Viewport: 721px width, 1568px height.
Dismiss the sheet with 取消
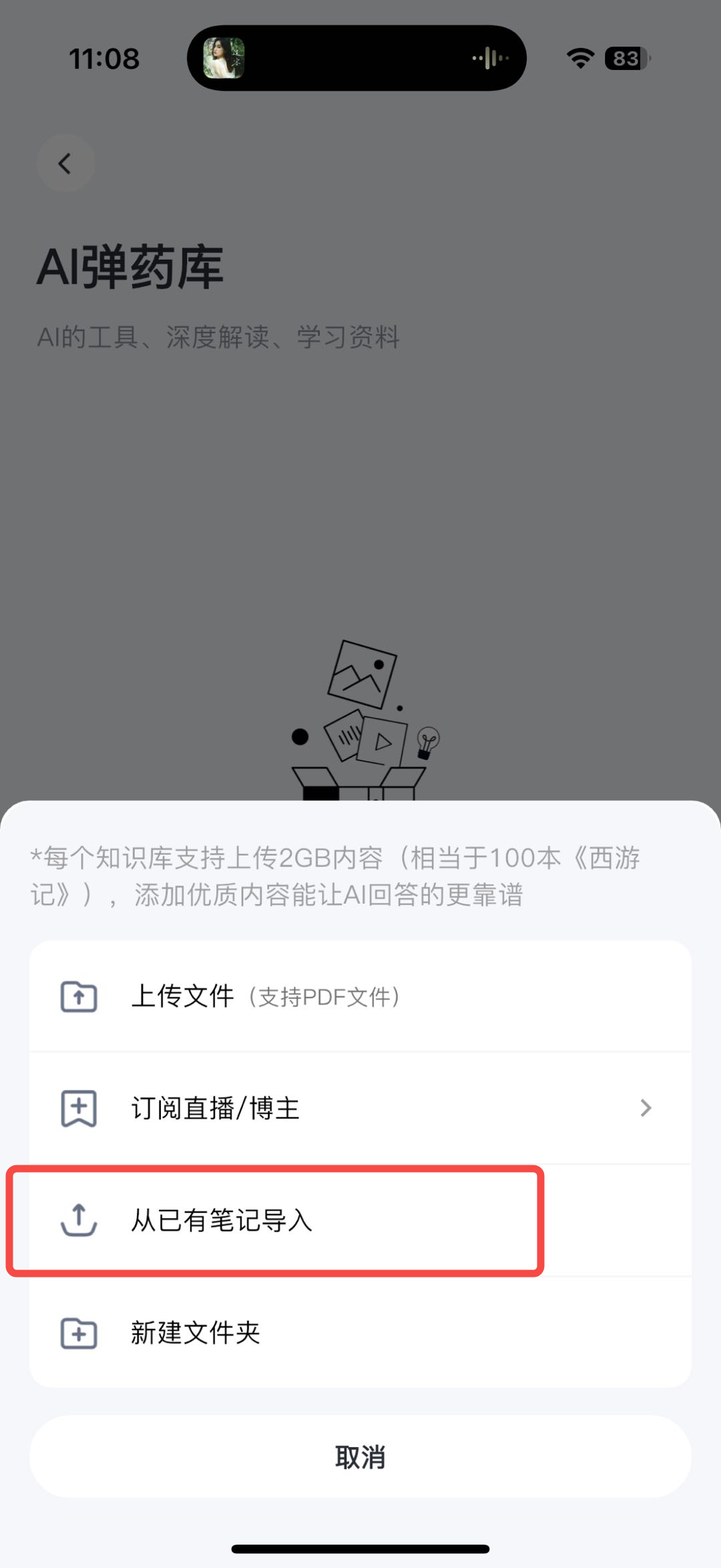pyautogui.click(x=360, y=1457)
